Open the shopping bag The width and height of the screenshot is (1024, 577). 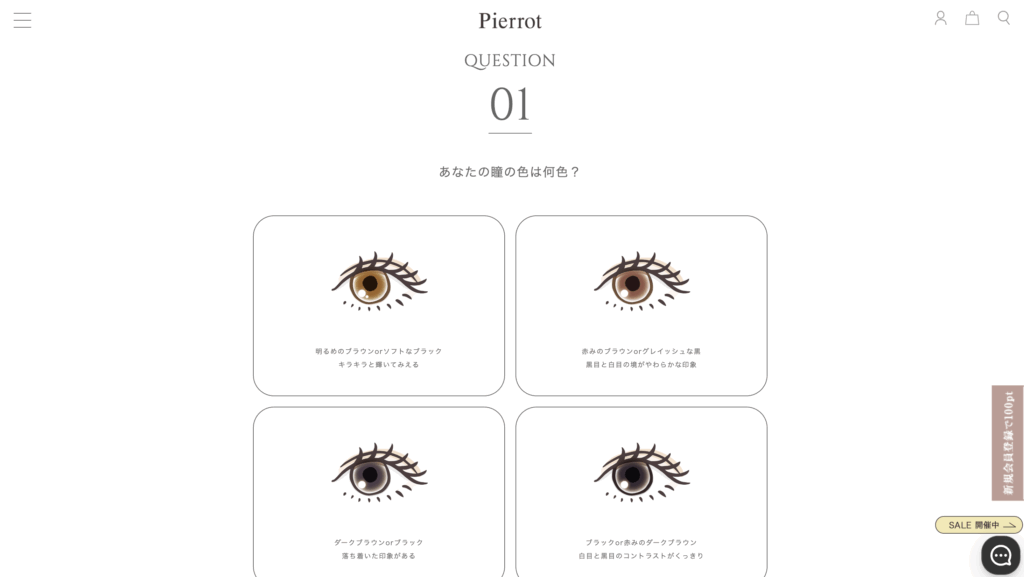[972, 18]
